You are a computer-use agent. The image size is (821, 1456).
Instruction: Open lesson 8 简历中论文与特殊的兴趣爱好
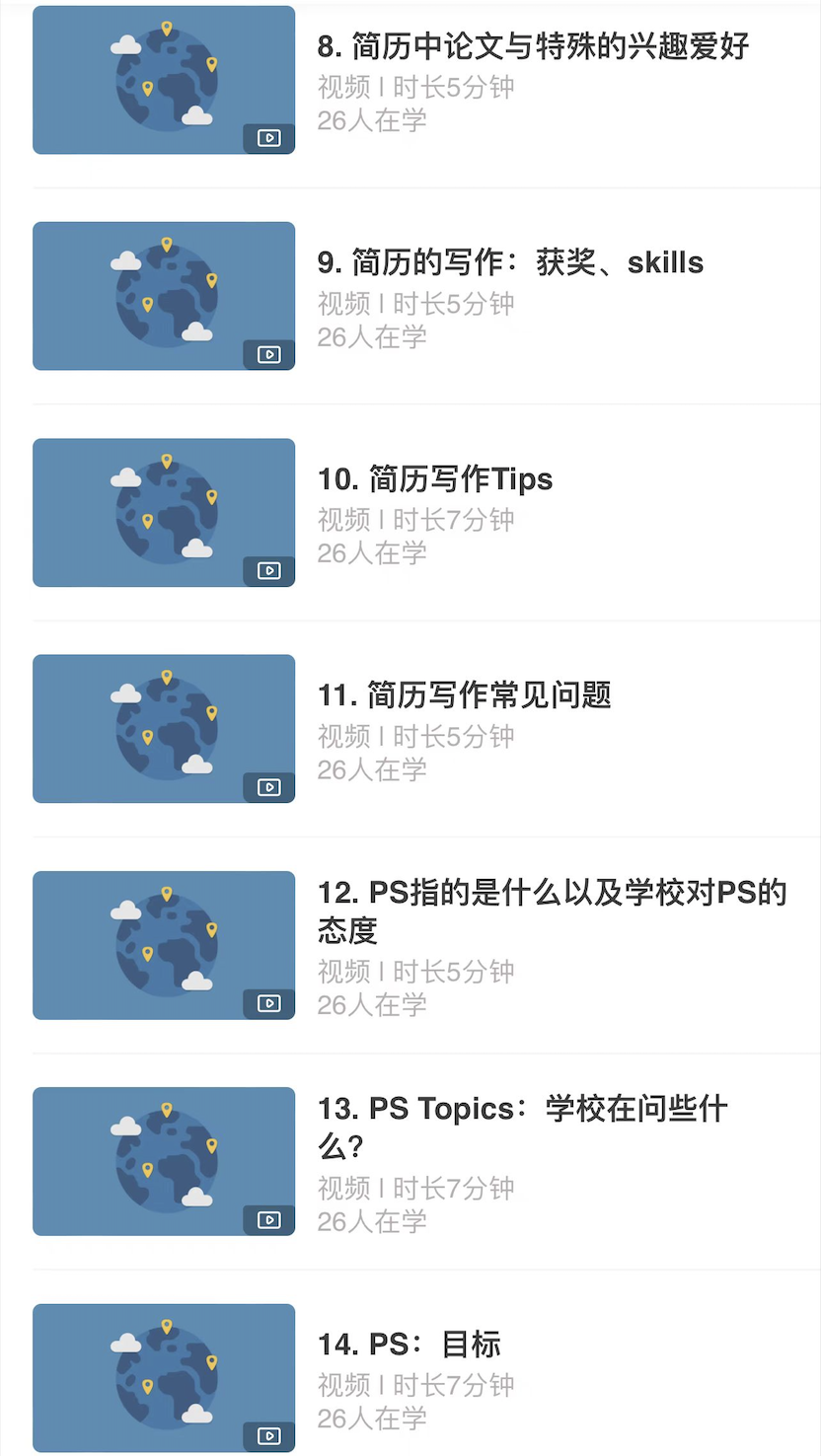coord(533,46)
